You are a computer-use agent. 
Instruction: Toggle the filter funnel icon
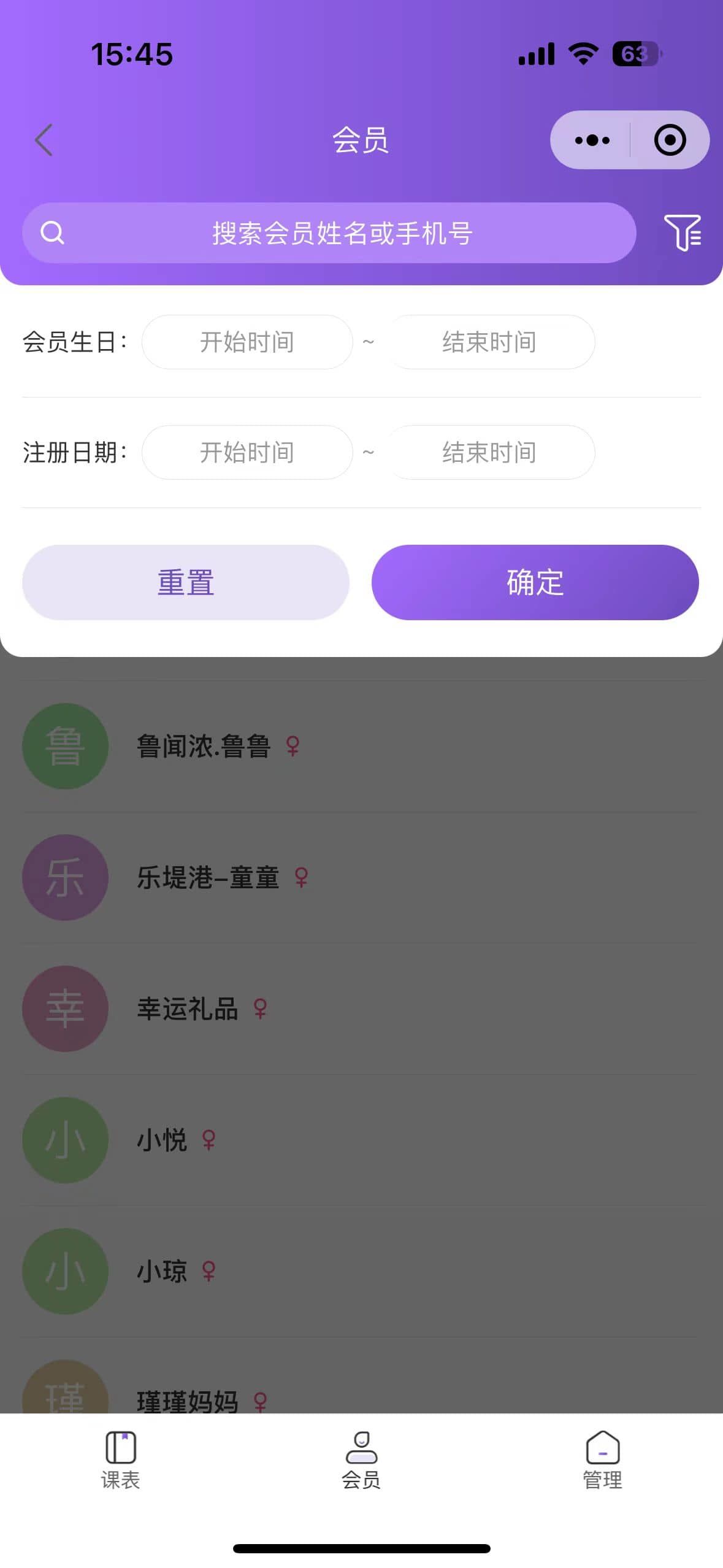click(683, 233)
